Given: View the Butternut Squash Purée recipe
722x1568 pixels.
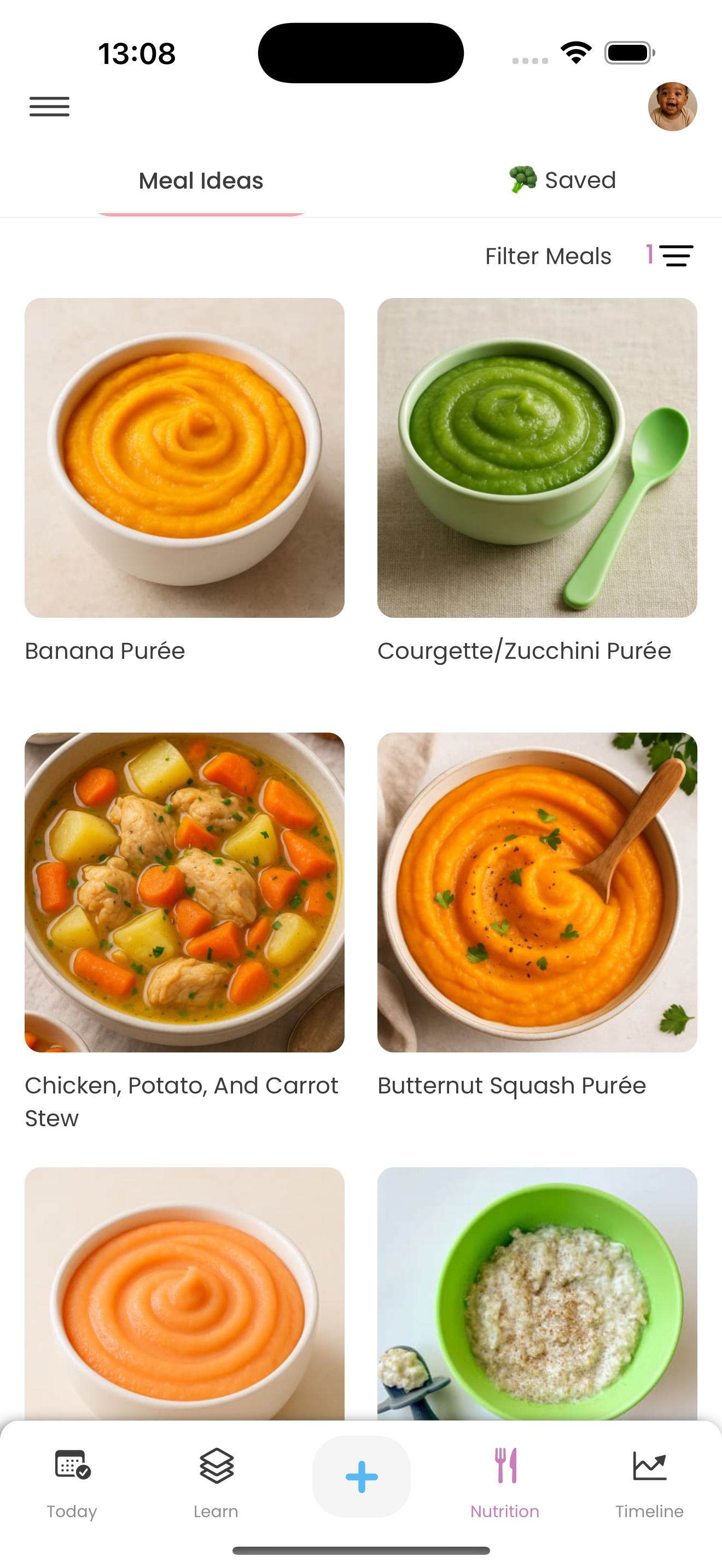Looking at the screenshot, I should pos(537,892).
